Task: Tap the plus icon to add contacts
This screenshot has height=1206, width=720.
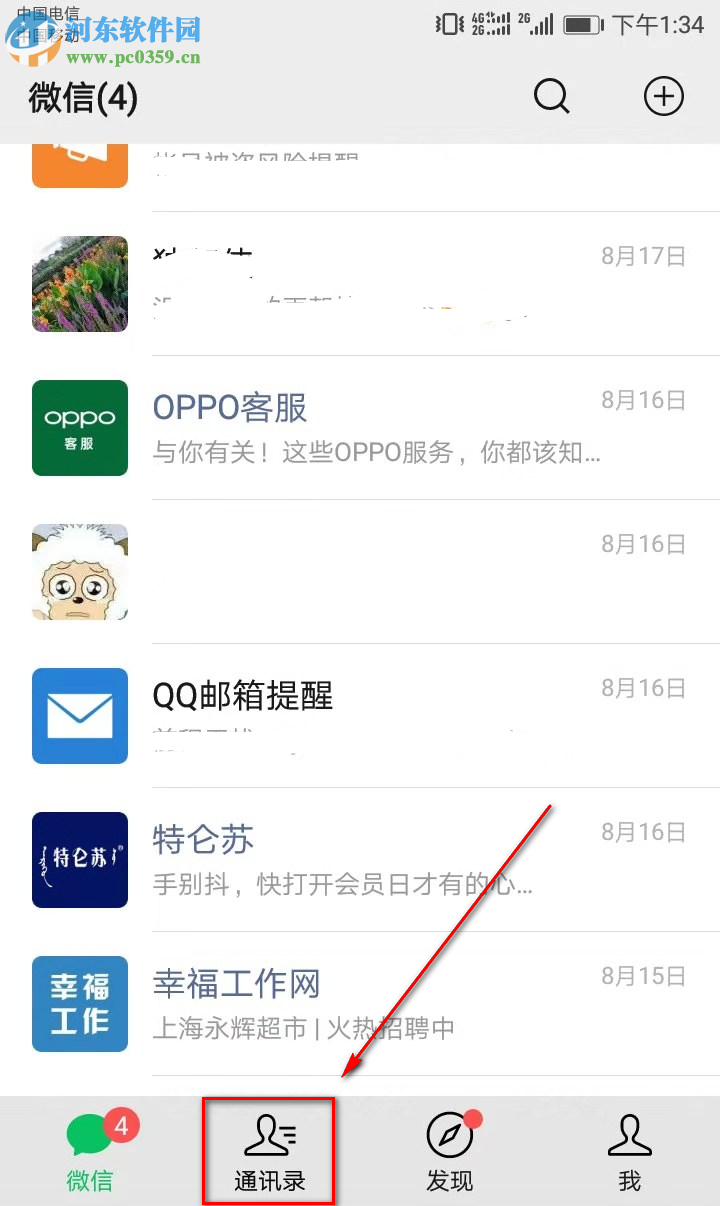Action: (x=663, y=96)
